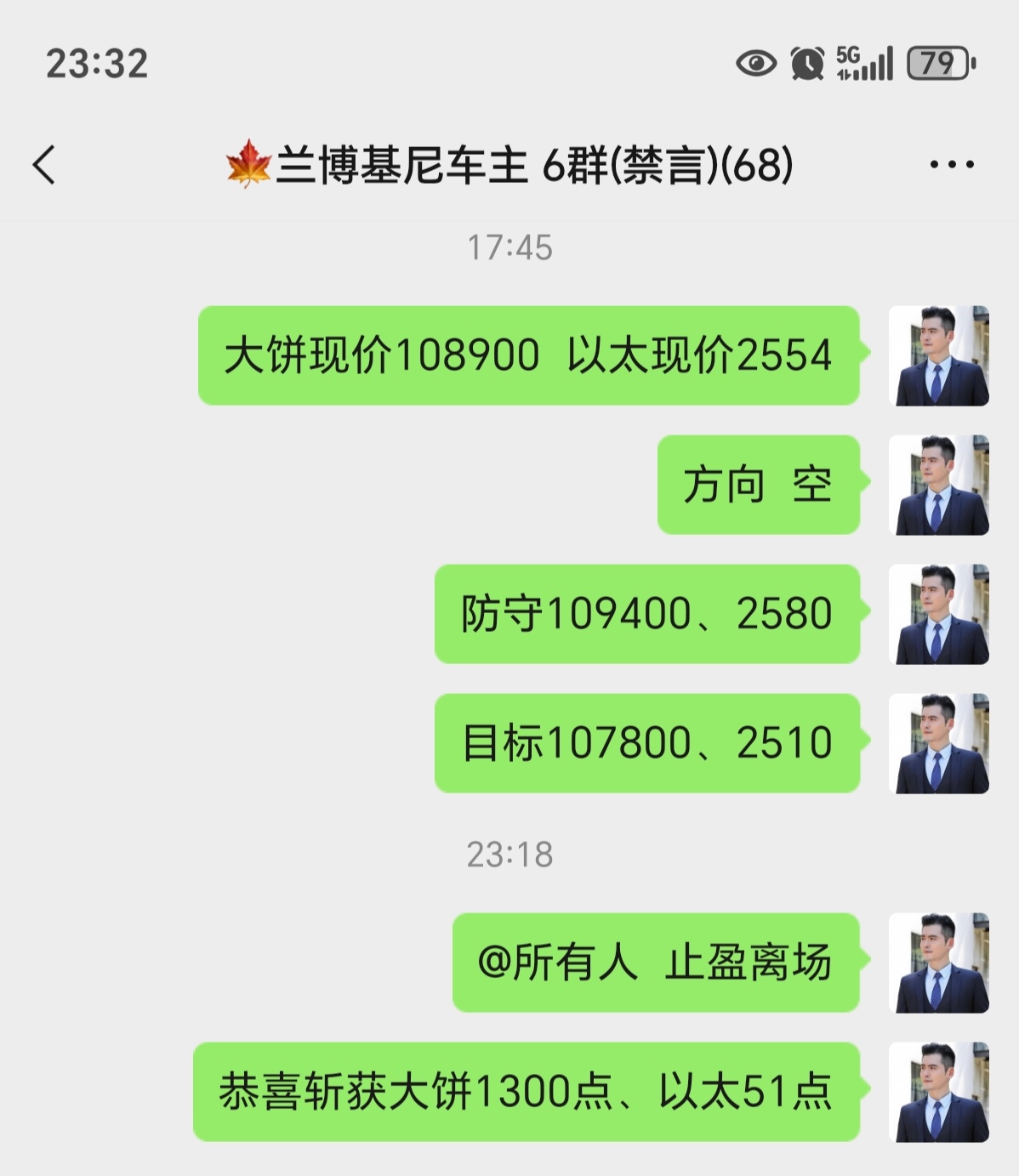Open profile avatar next to 方向 空
This screenshot has width=1019, height=1176.
[938, 485]
